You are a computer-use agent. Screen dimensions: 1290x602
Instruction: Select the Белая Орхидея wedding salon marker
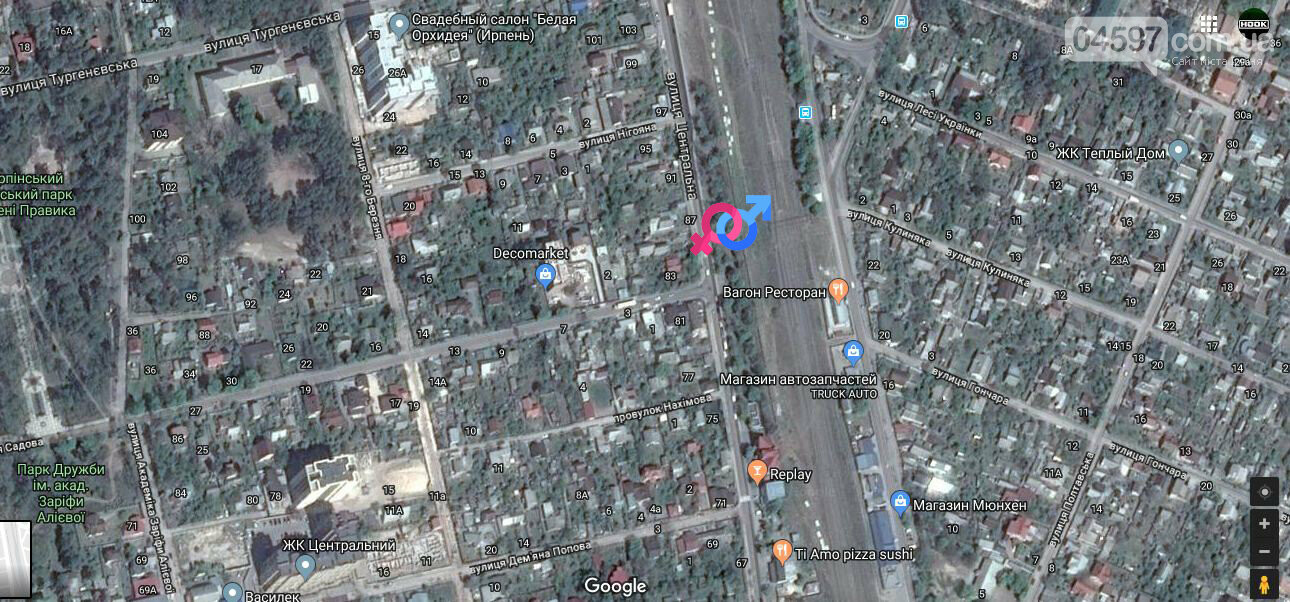399,24
